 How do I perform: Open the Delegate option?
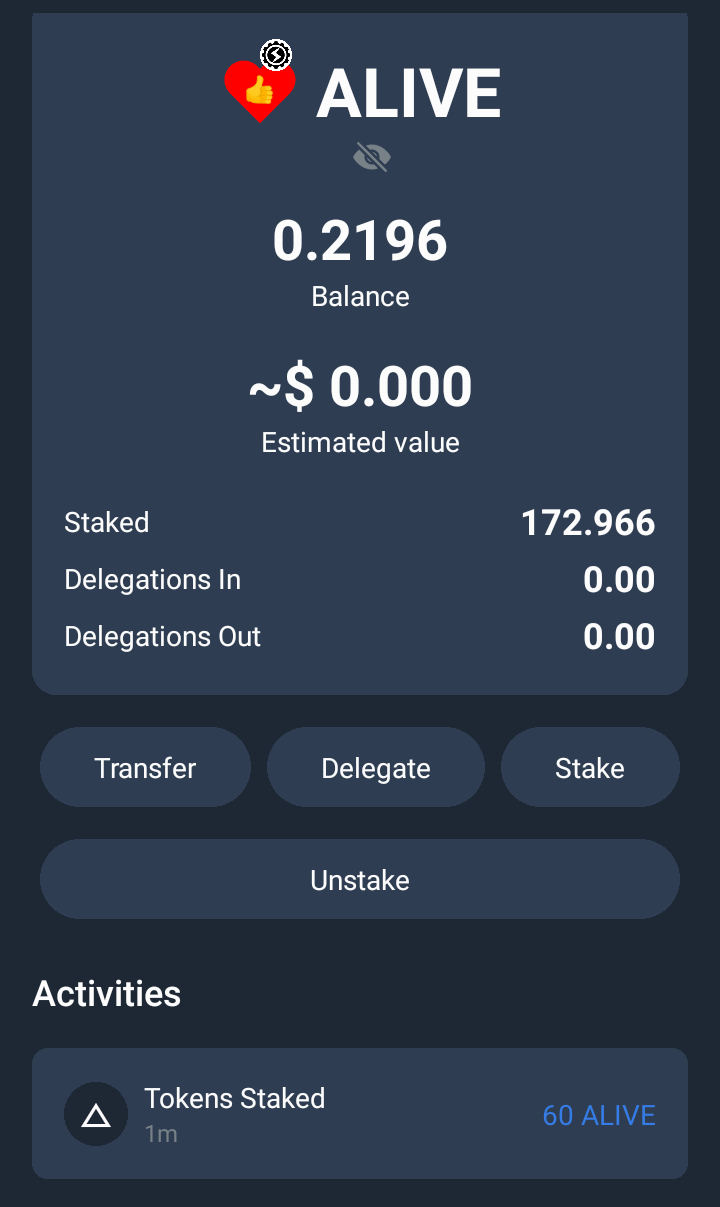[376, 767]
